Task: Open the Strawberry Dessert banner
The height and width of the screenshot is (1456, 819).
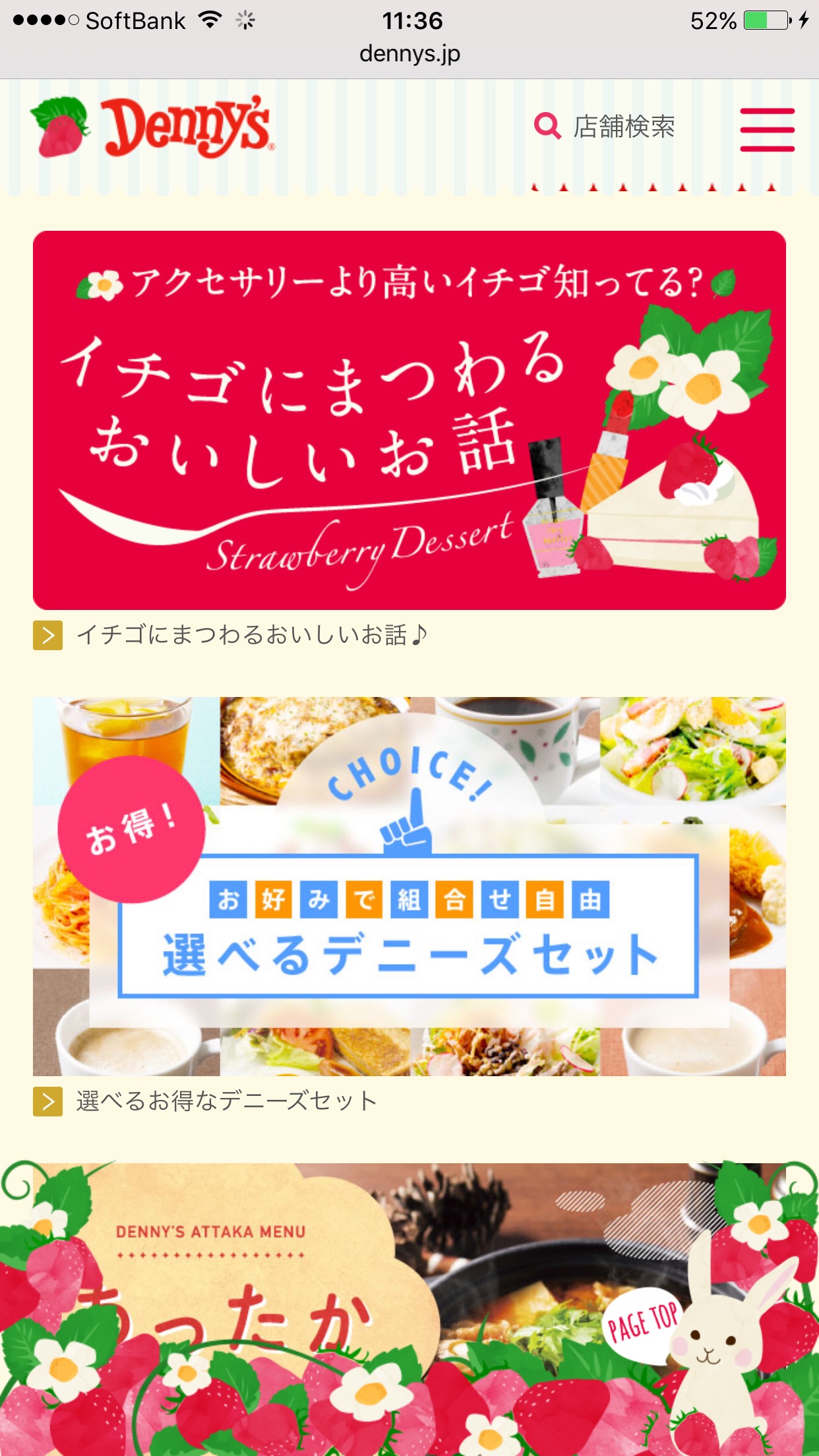Action: pyautogui.click(x=409, y=420)
